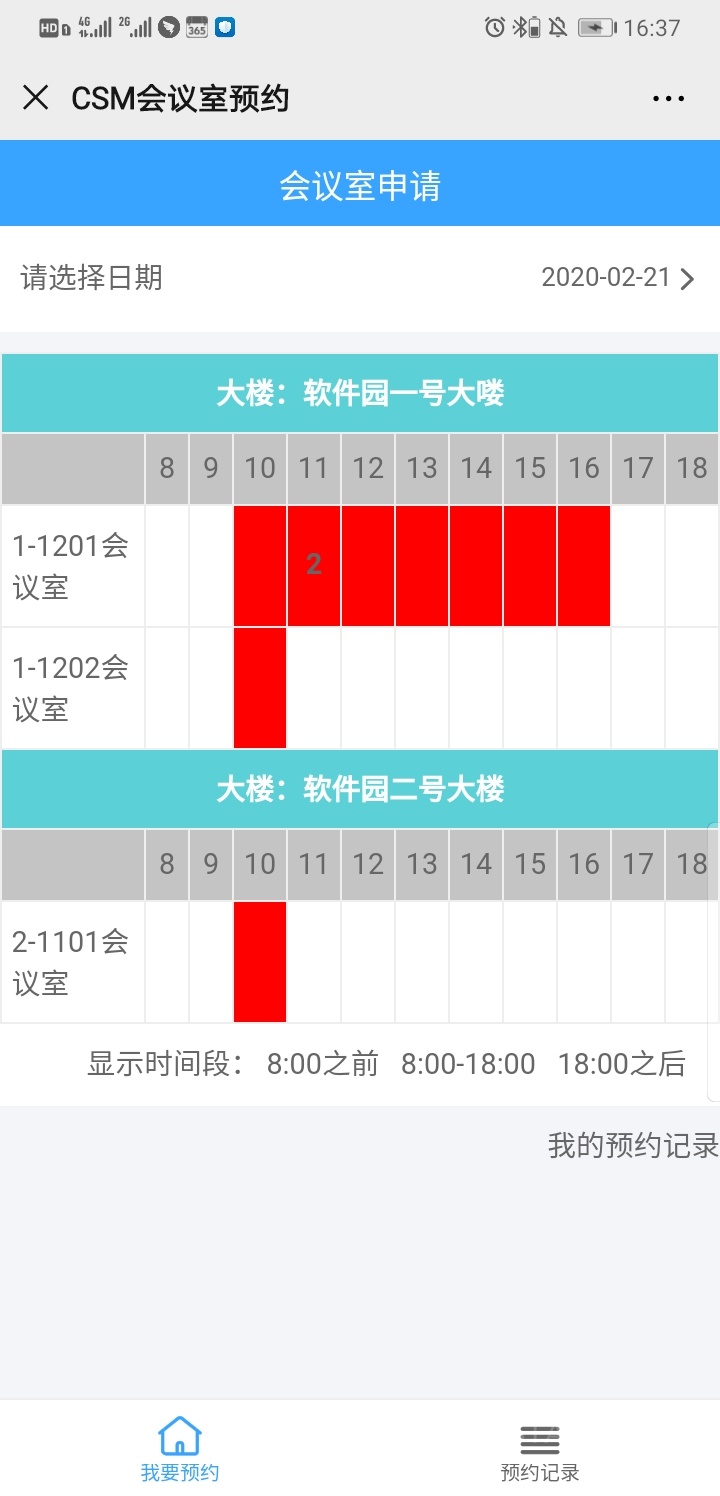
Task: Open the date picker showing 2020-02-21
Action: tap(617, 278)
